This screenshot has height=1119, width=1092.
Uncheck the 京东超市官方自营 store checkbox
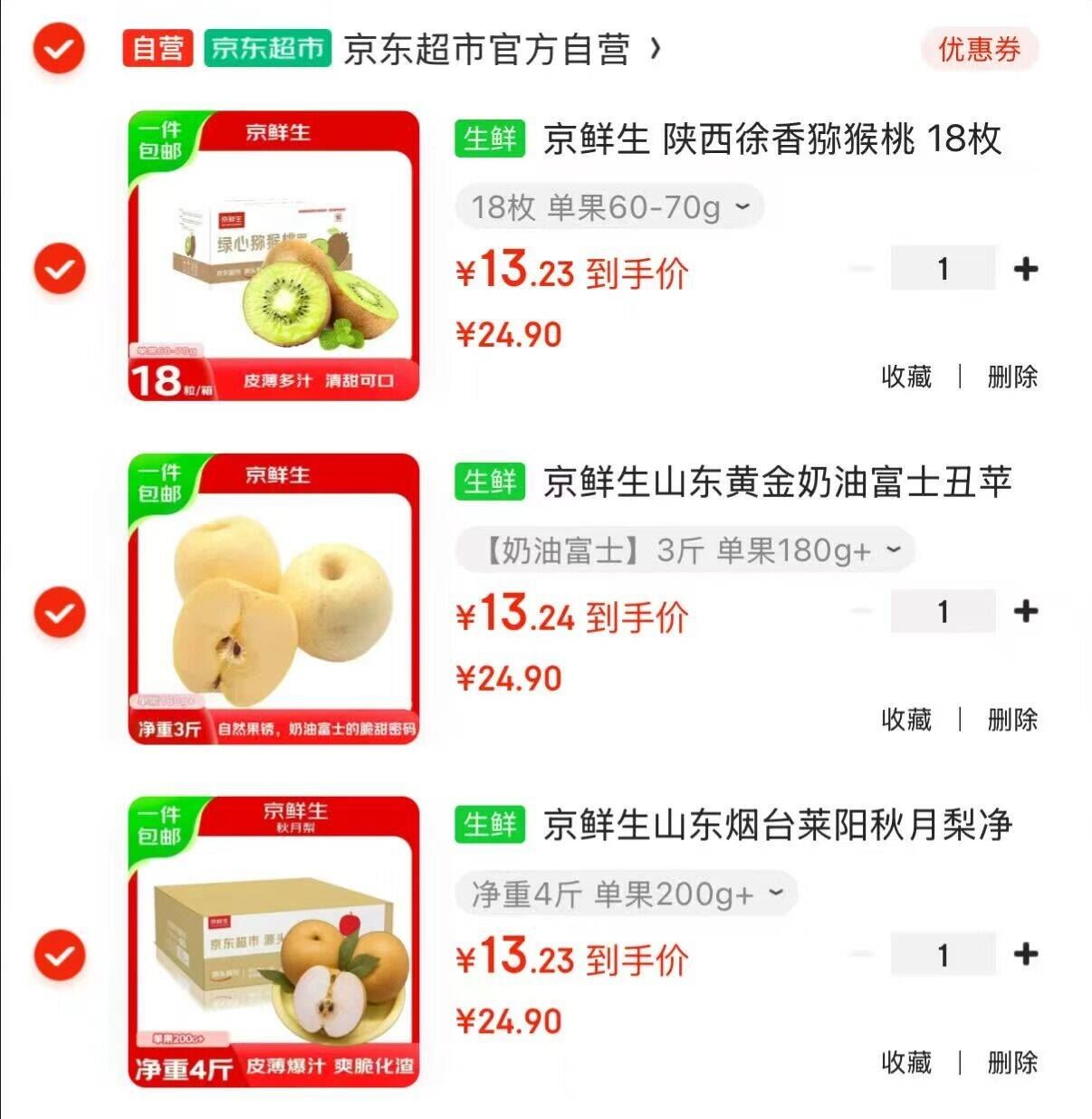click(59, 48)
